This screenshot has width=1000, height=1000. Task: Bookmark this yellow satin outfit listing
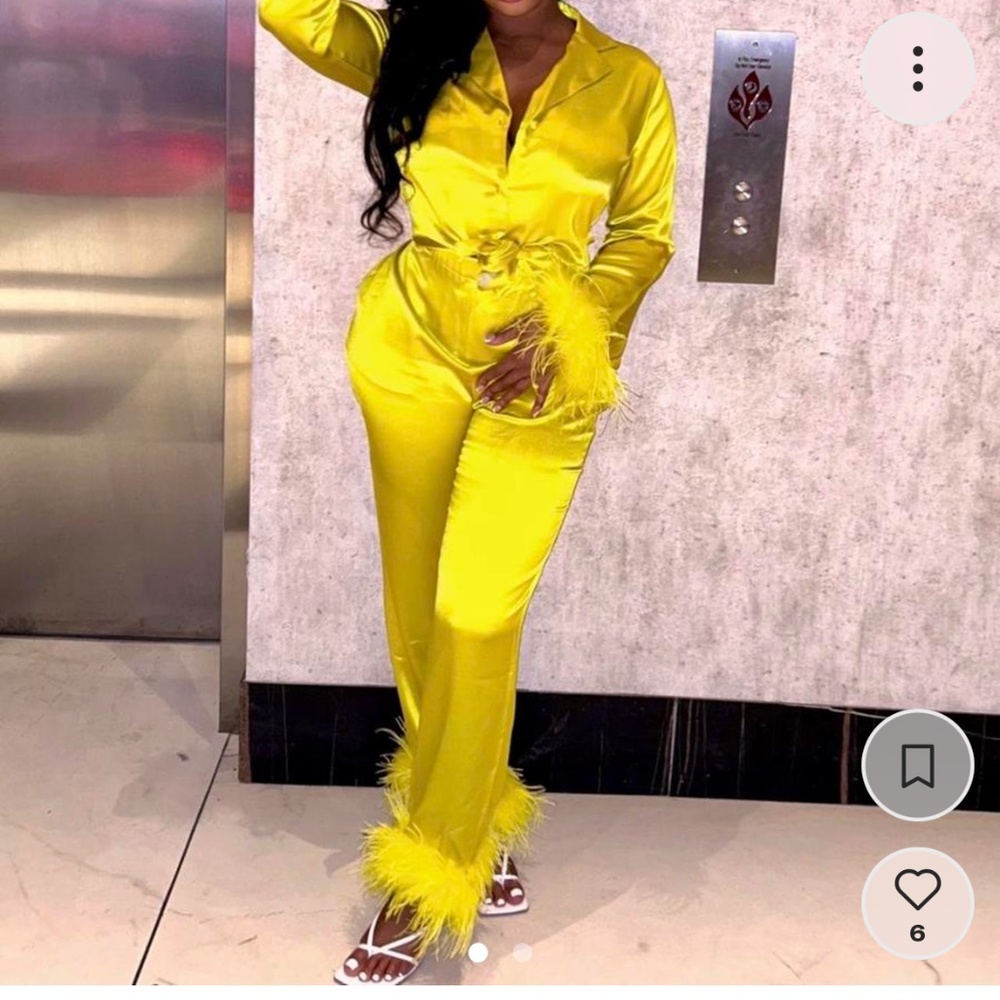(x=917, y=765)
